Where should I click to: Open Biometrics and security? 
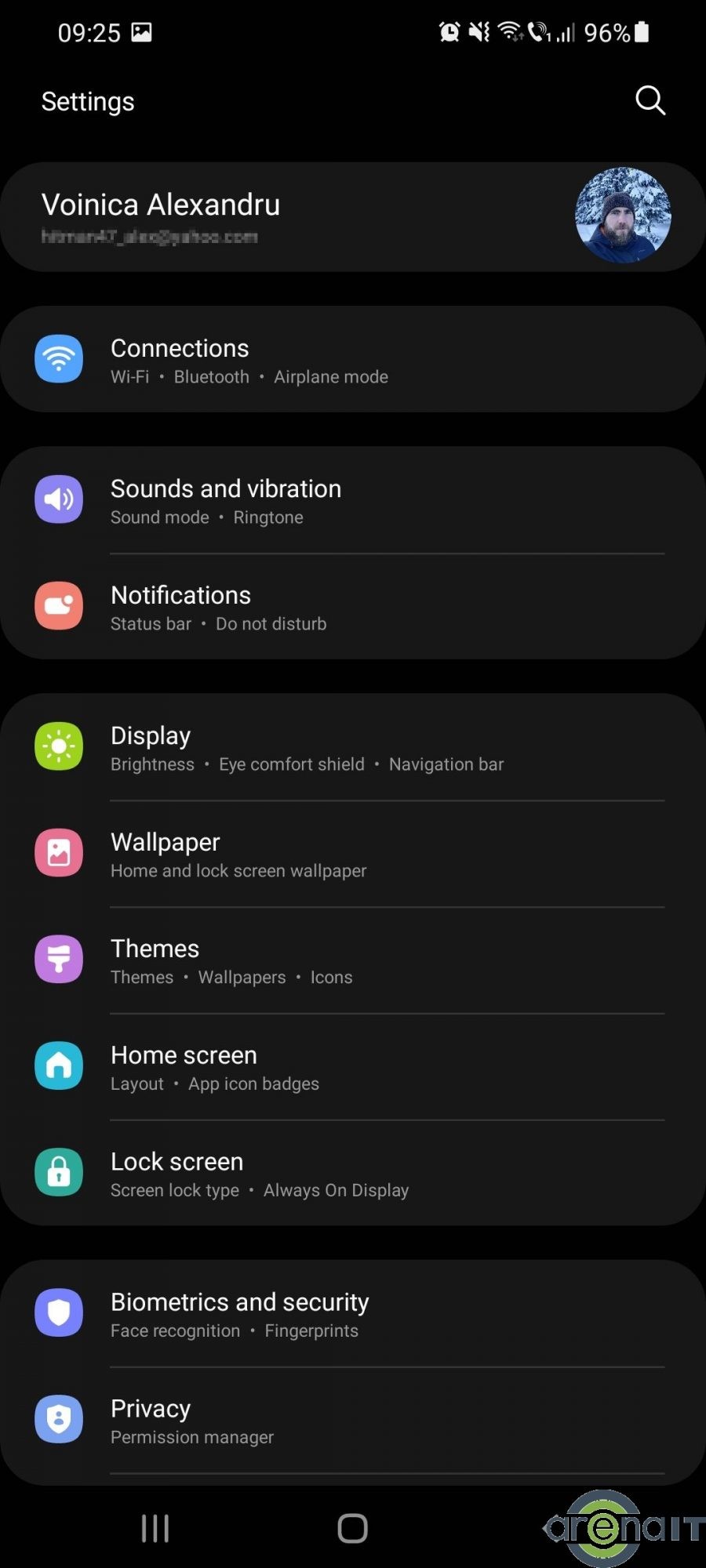353,1315
